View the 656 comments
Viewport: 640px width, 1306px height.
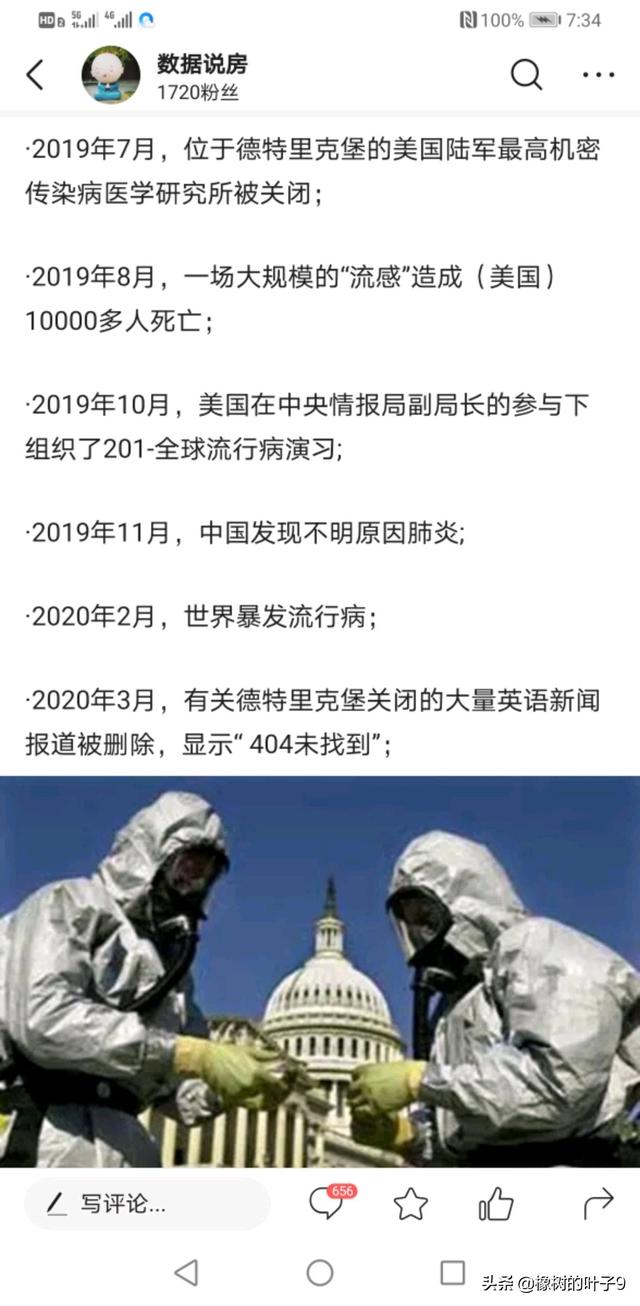[327, 1204]
